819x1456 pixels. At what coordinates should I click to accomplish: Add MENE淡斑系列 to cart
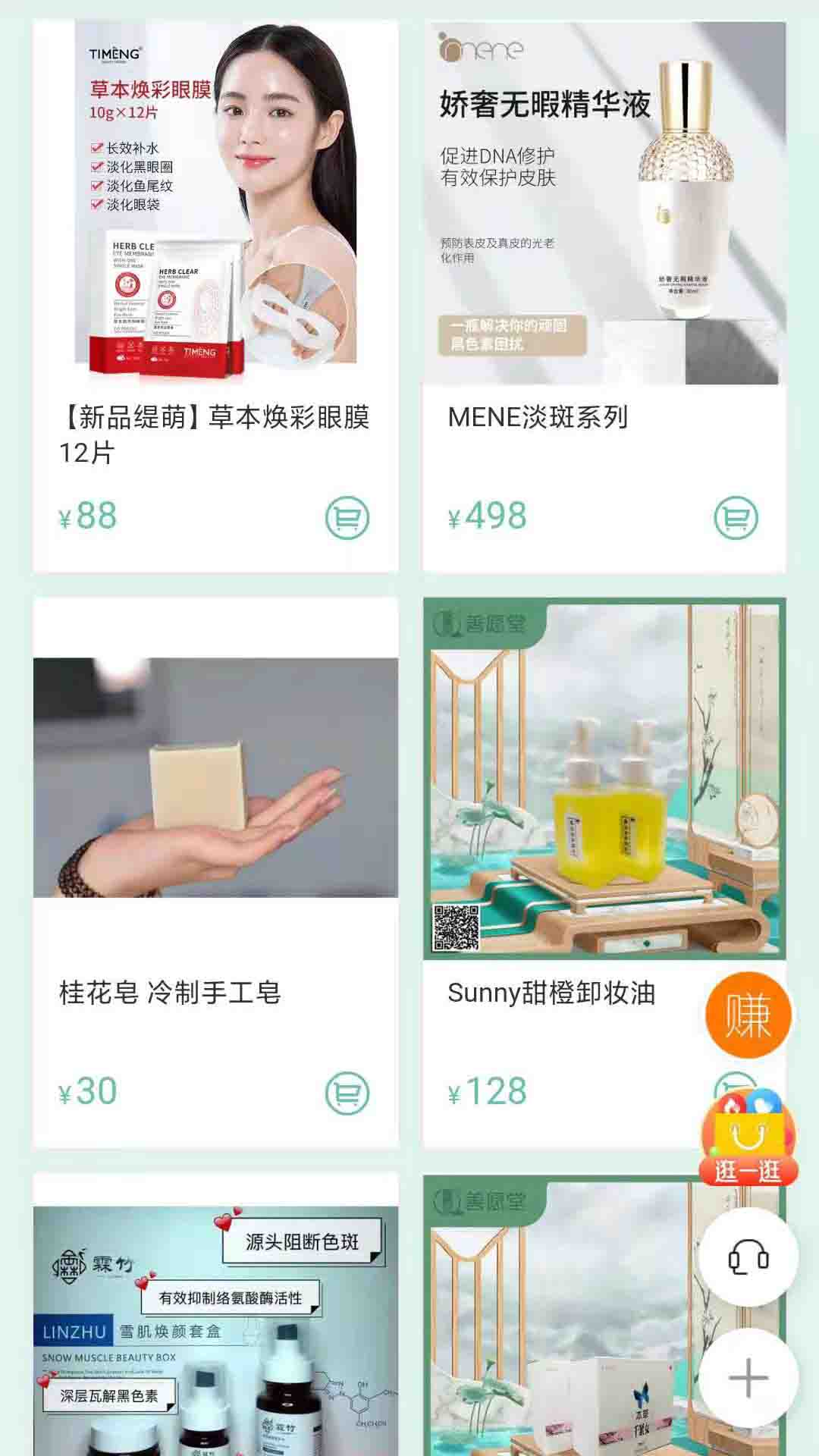(x=736, y=518)
